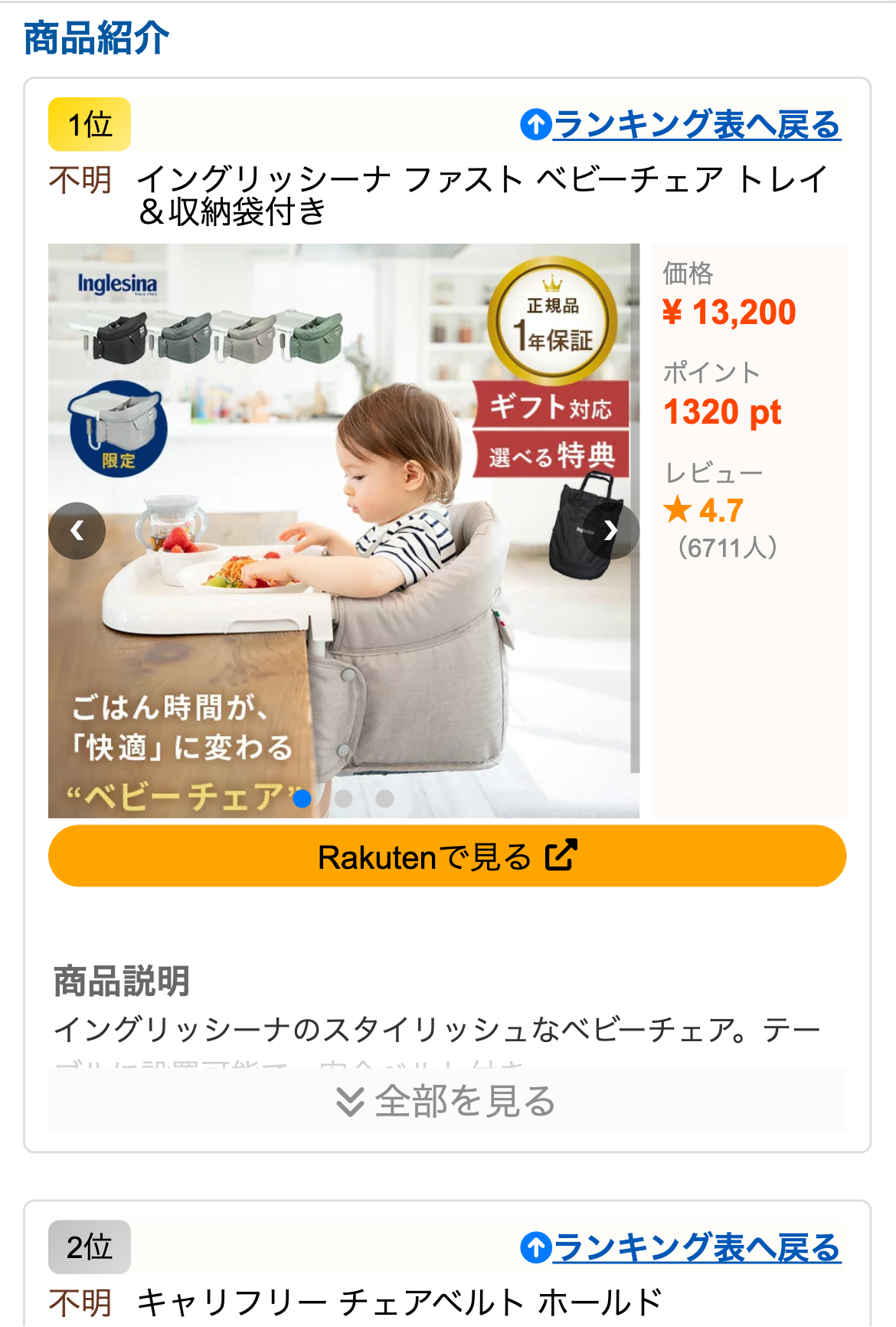
Task: Show previous product image
Action: pos(77,530)
